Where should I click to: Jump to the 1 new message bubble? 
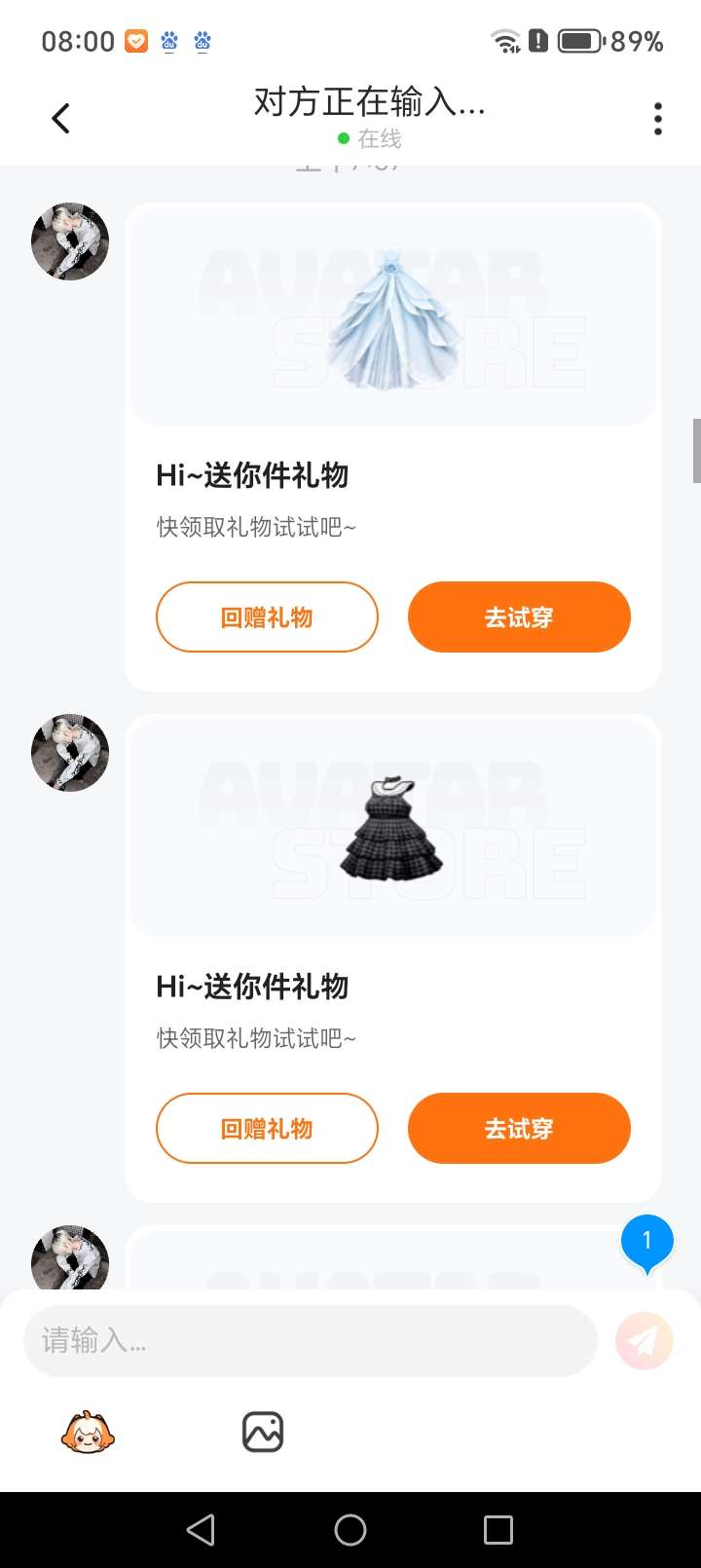point(646,1242)
